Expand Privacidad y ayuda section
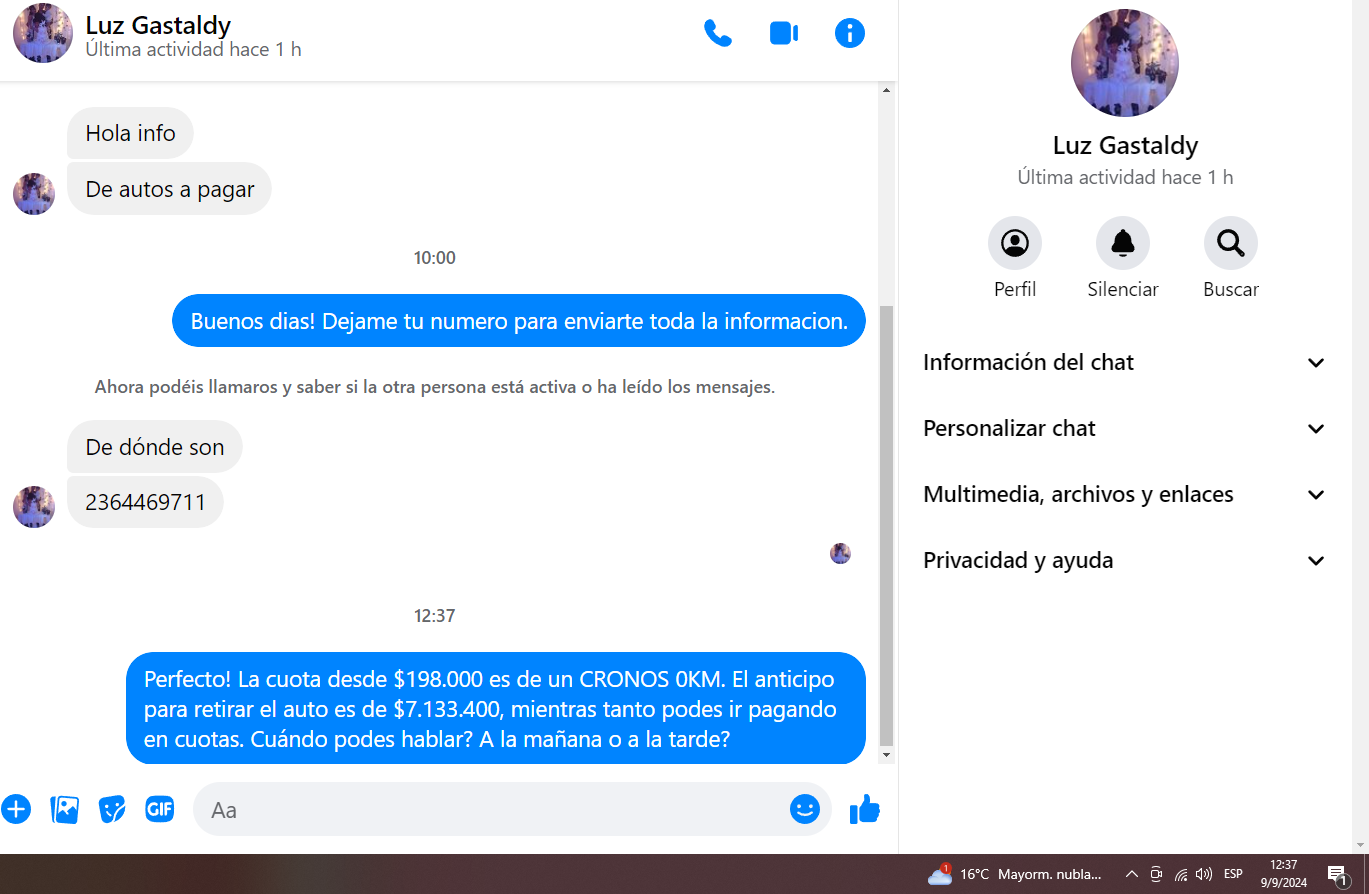 pyautogui.click(x=1124, y=561)
